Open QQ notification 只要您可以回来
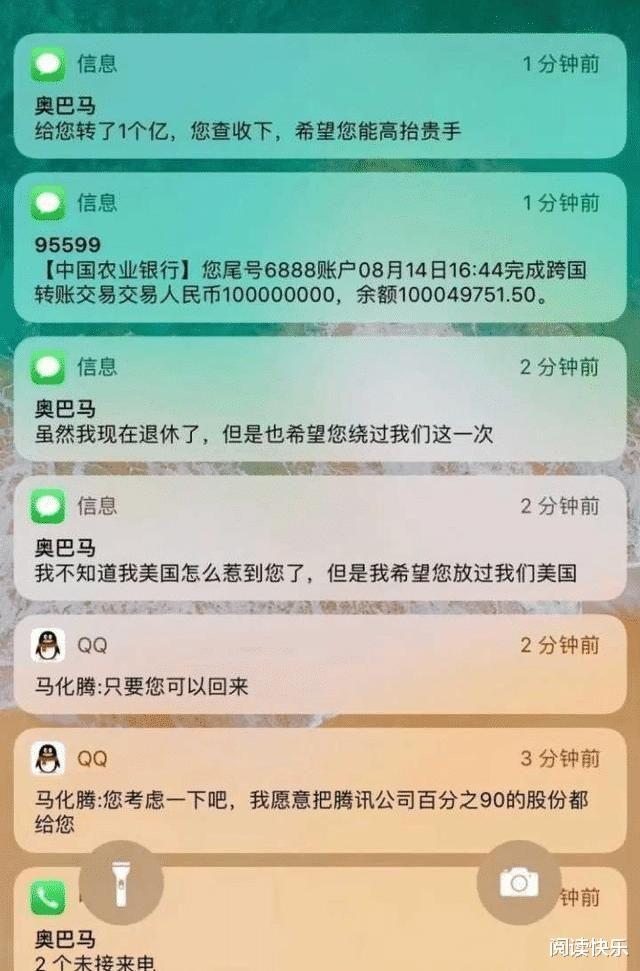This screenshot has height=971, width=640. [320, 665]
